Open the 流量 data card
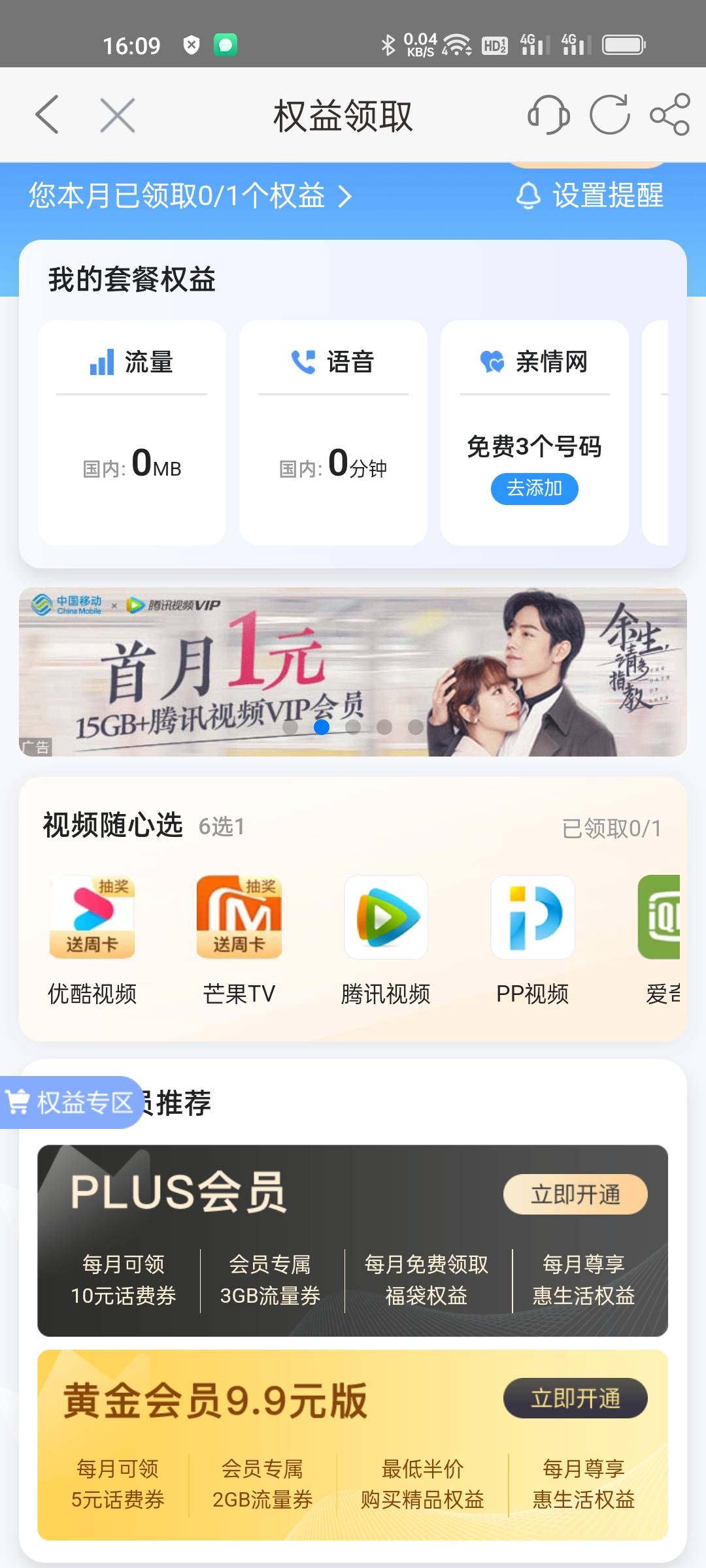706x1568 pixels. [x=131, y=433]
